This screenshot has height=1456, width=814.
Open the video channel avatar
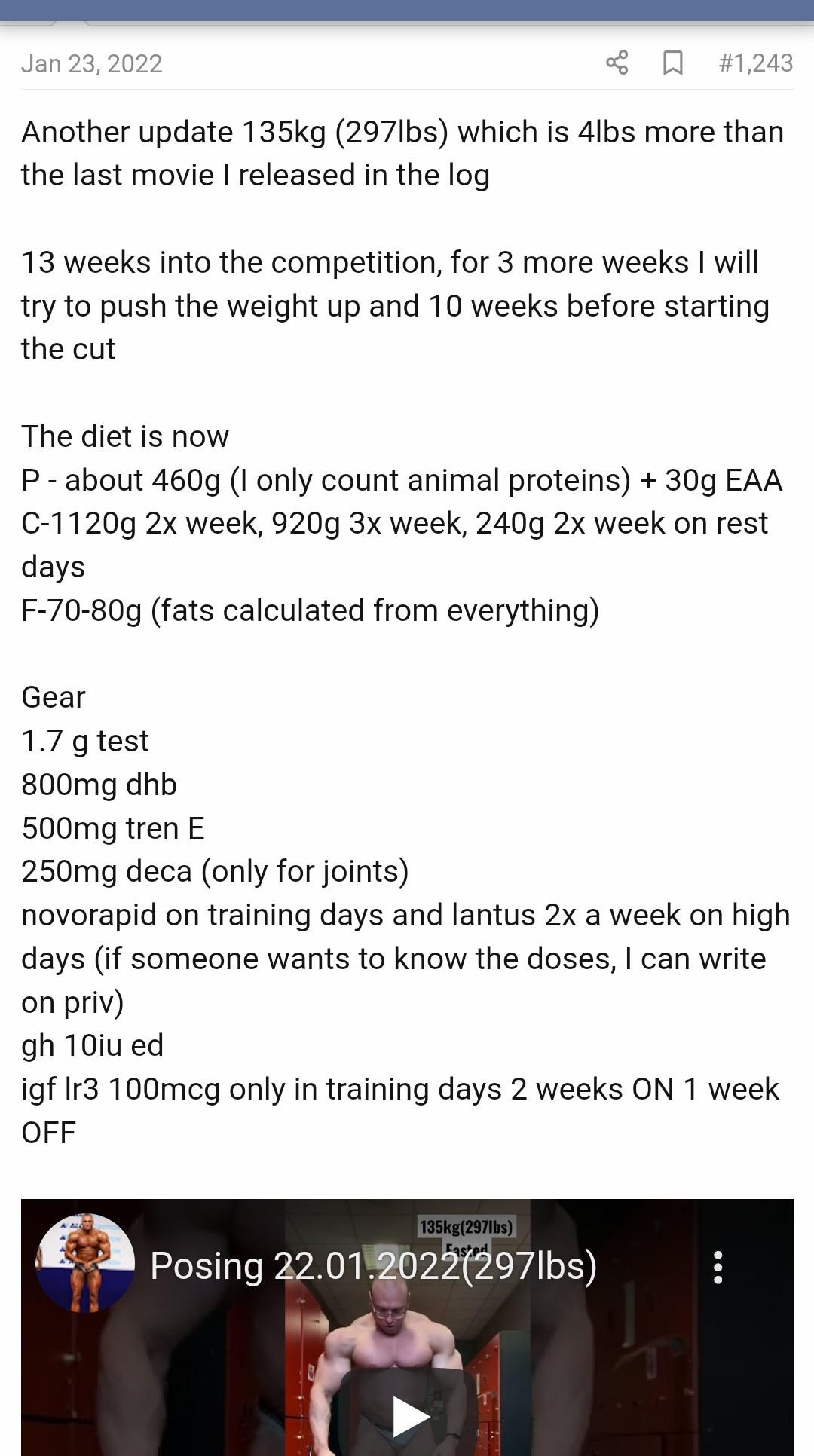point(85,1263)
